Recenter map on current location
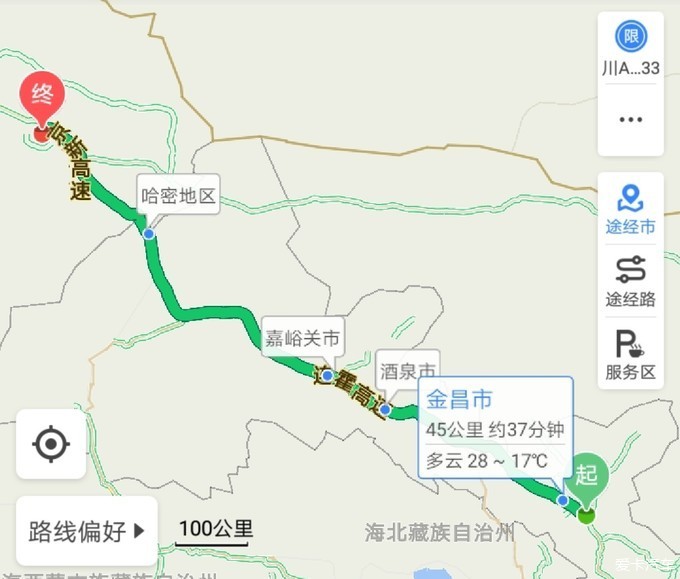The image size is (680, 579). 51,443
